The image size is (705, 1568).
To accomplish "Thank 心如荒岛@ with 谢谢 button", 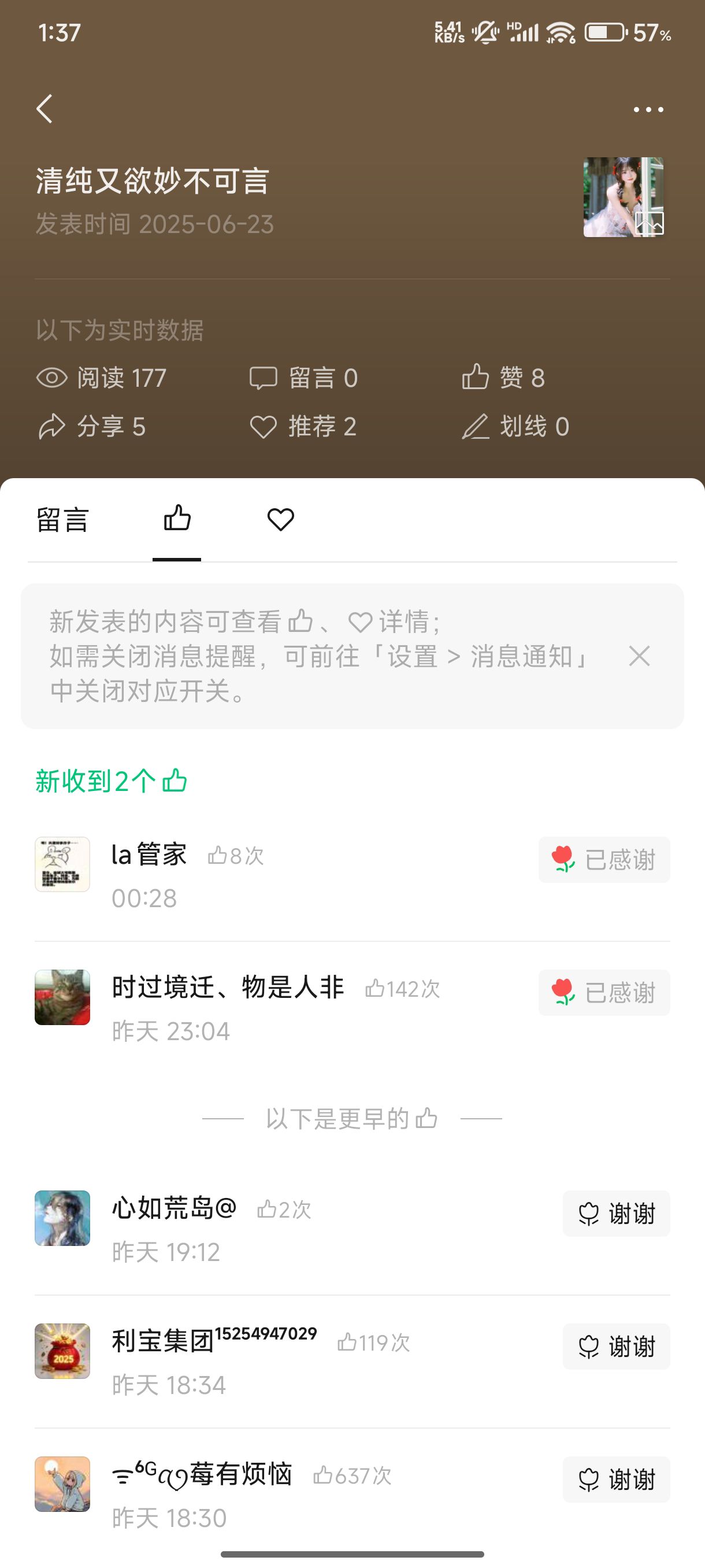I will (616, 1213).
